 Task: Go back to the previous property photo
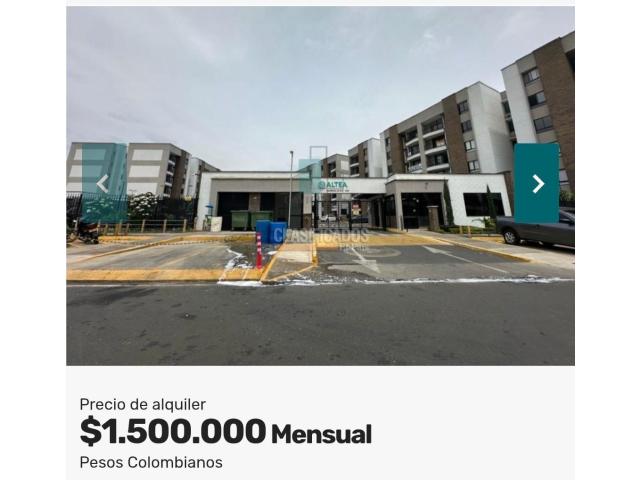coord(103,183)
